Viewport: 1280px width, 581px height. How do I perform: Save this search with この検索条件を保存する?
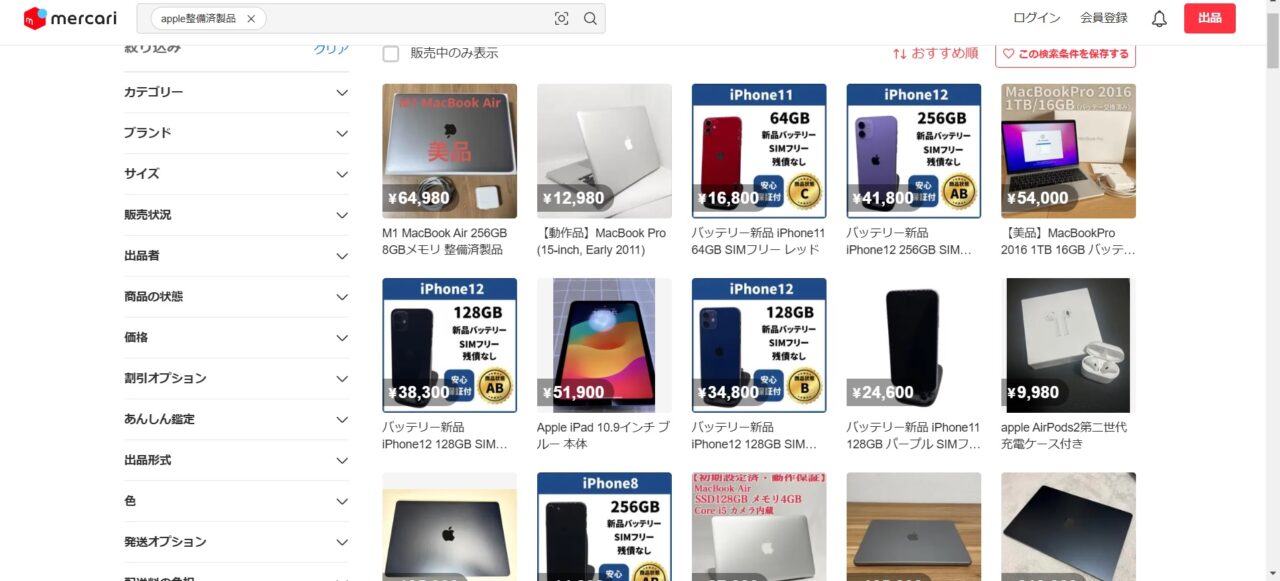1065,53
